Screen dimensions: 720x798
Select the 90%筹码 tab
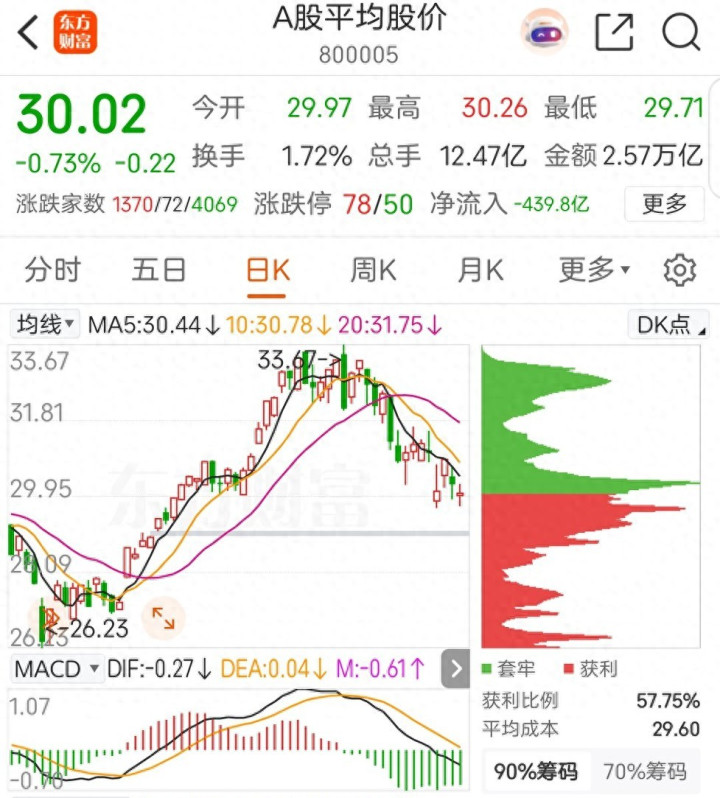pos(536,772)
